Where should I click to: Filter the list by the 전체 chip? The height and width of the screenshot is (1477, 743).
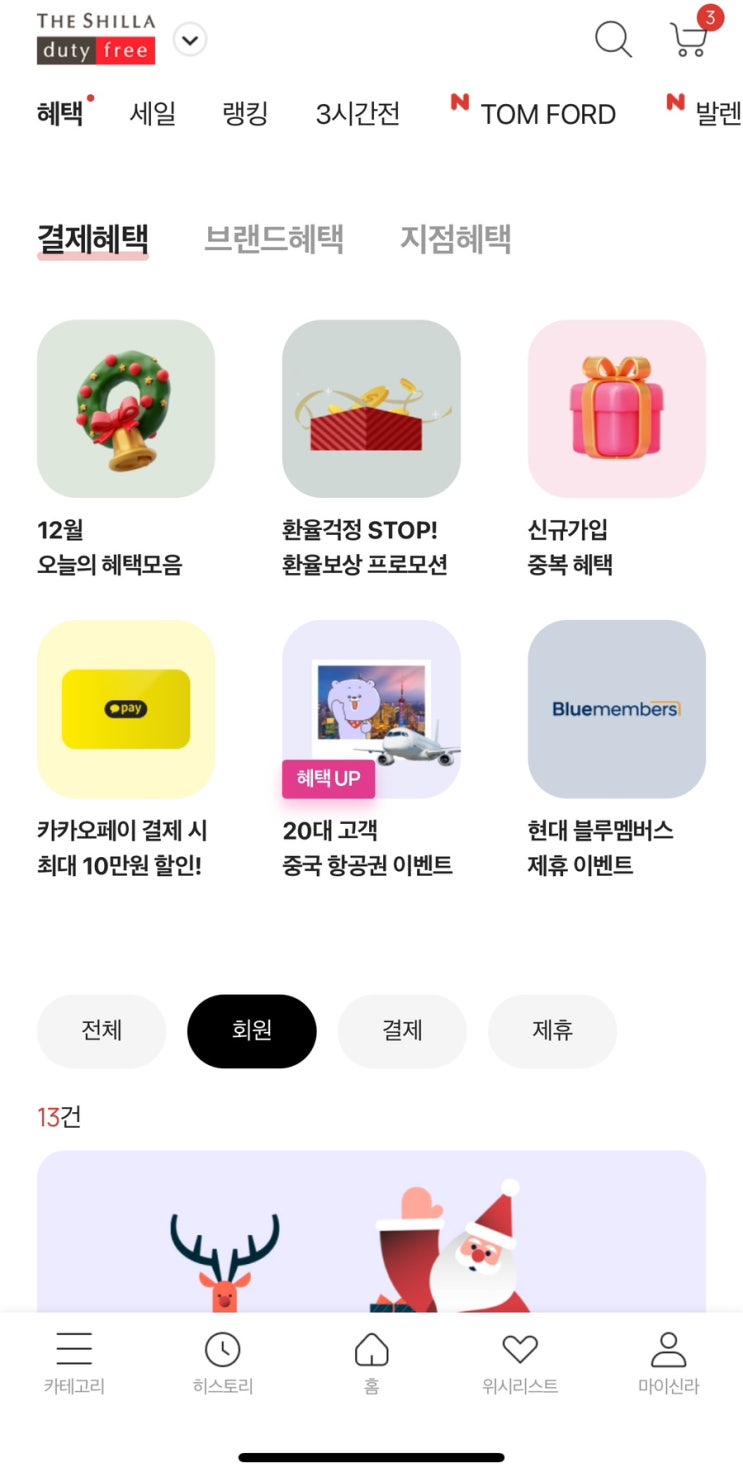point(101,1031)
